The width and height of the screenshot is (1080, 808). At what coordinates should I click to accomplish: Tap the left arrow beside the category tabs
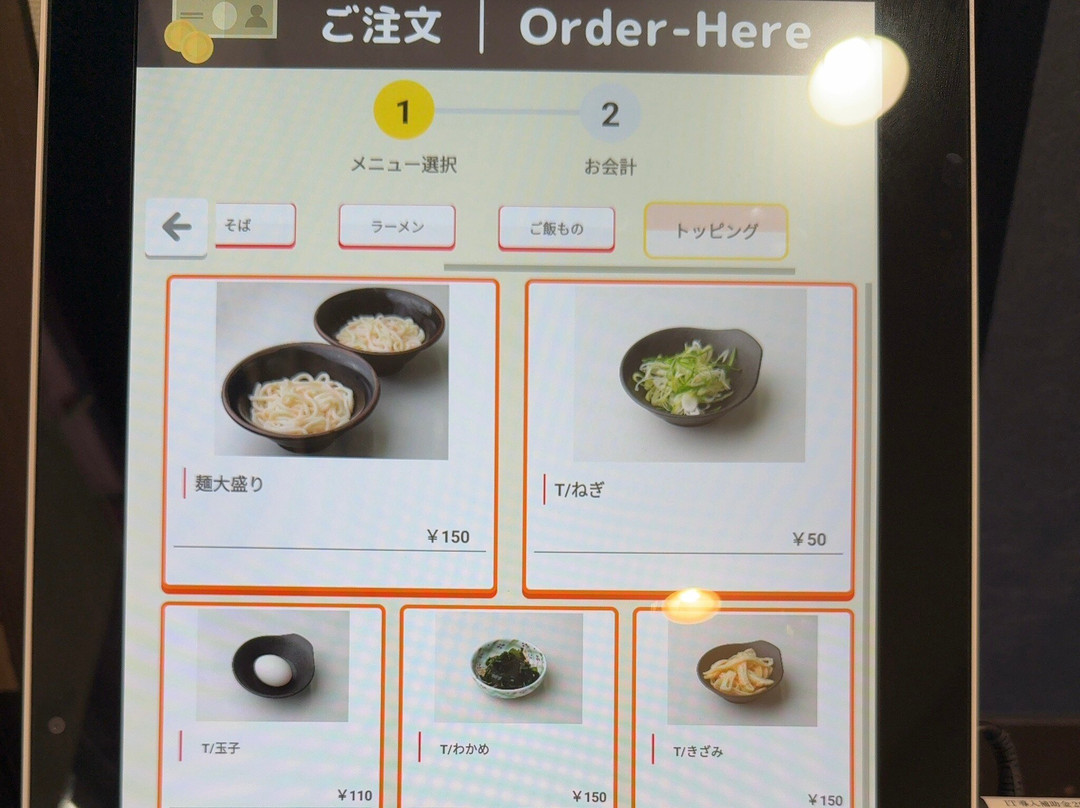[x=176, y=227]
